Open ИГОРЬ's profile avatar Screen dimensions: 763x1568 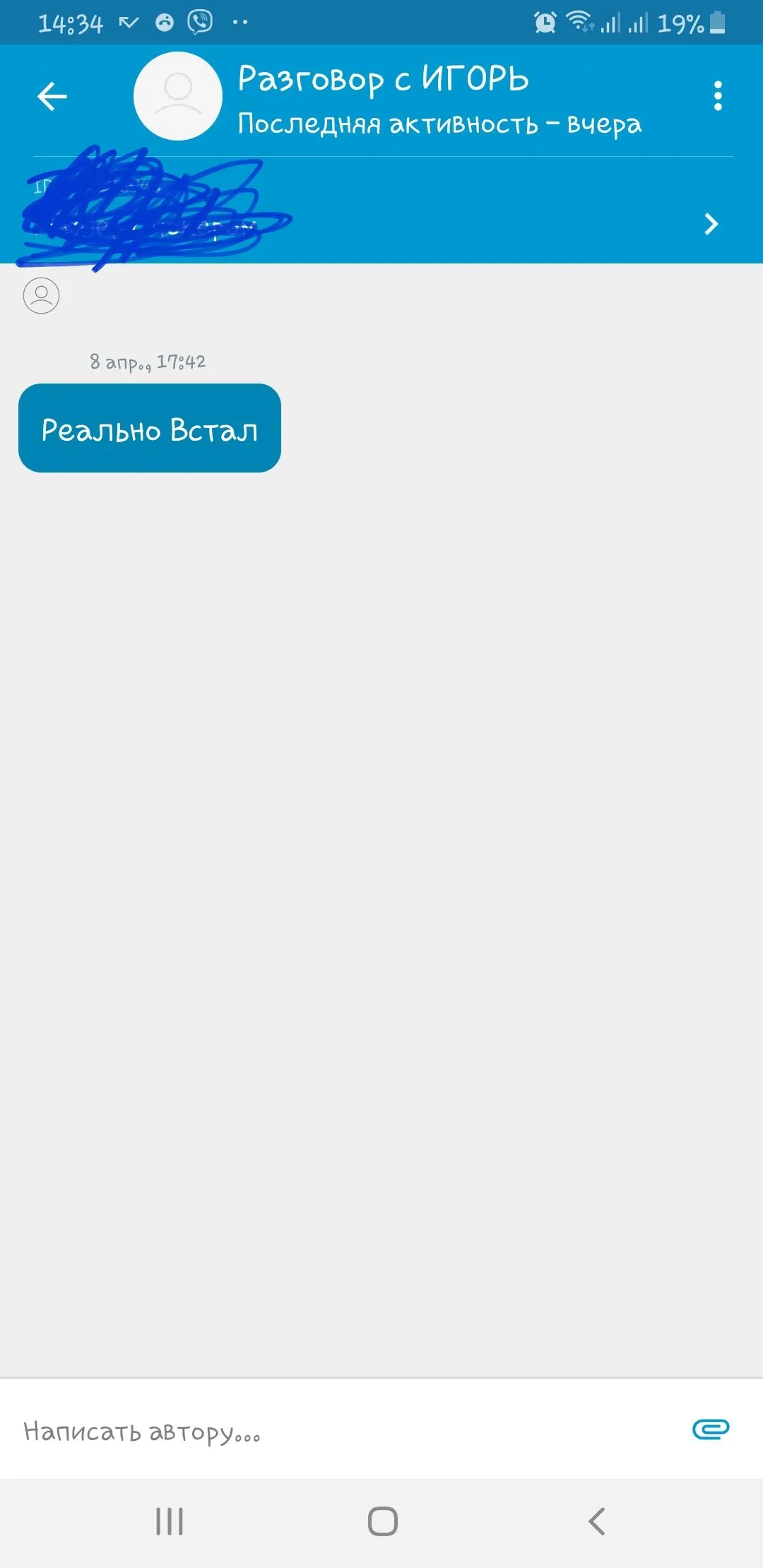pos(178,96)
